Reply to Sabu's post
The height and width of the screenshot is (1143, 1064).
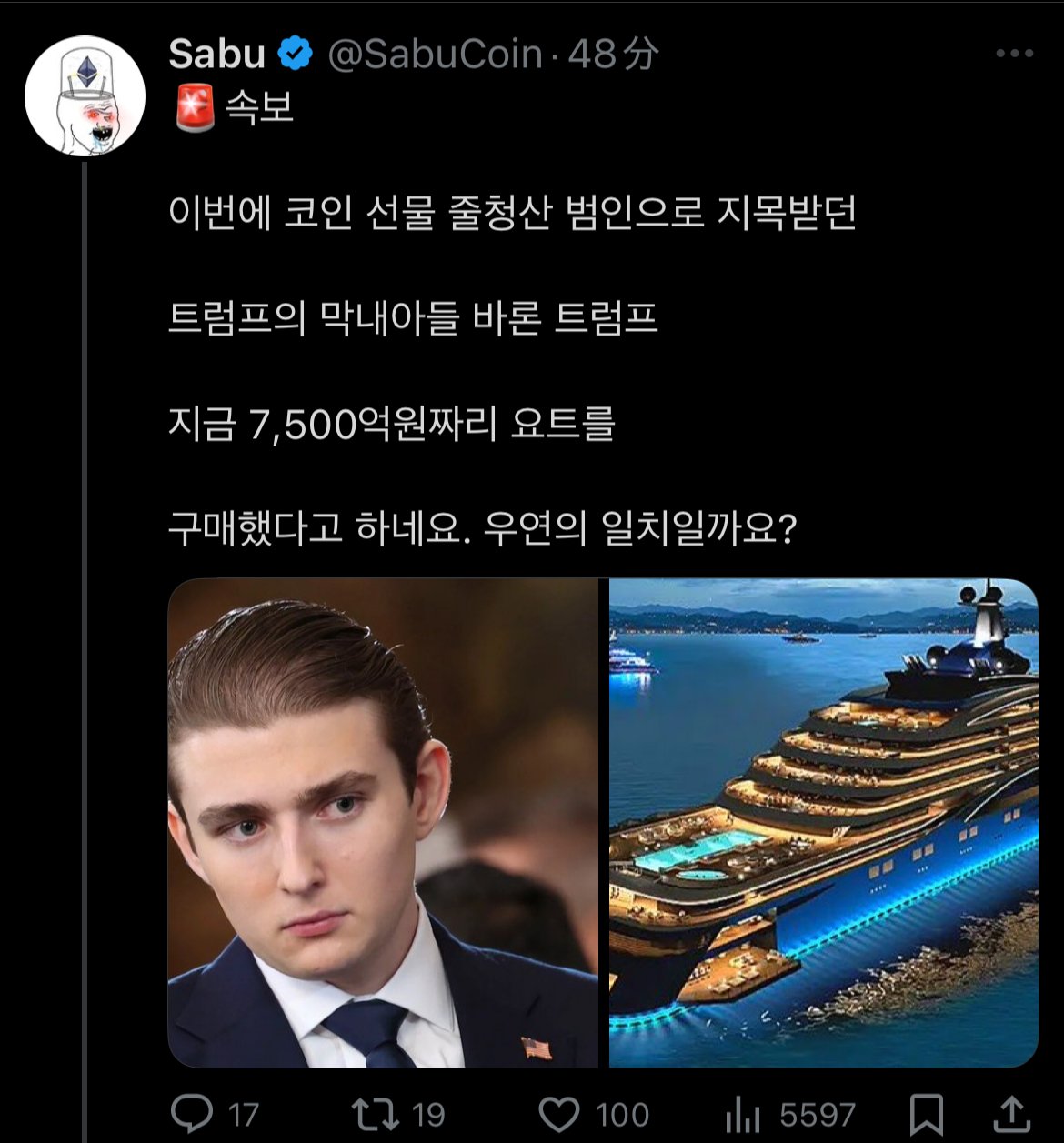point(193,1114)
